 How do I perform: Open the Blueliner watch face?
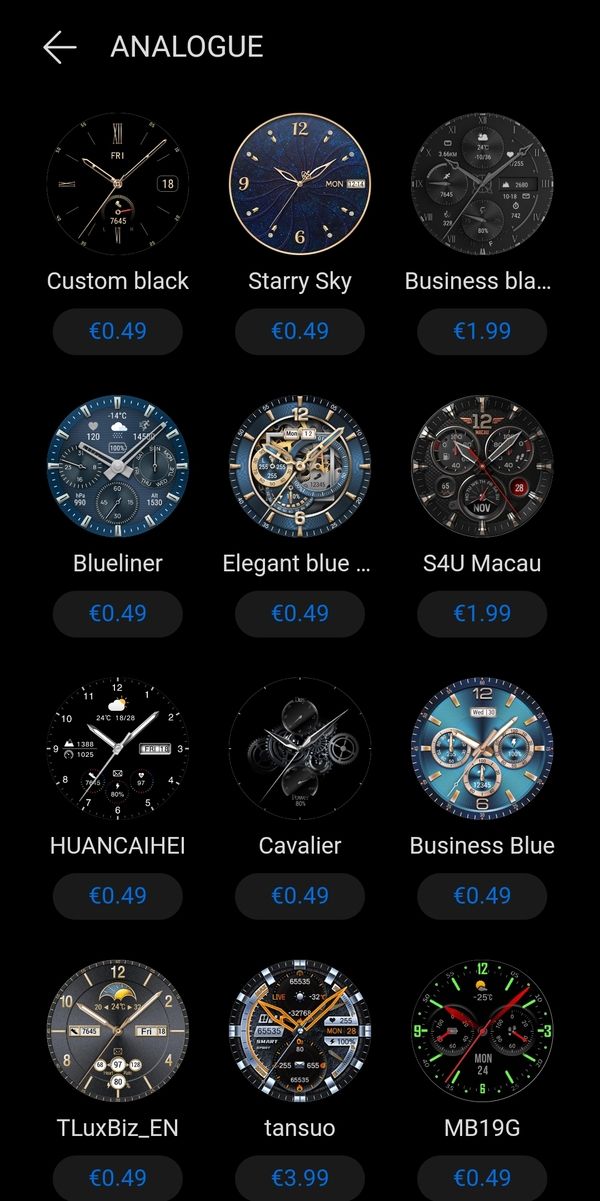click(118, 466)
